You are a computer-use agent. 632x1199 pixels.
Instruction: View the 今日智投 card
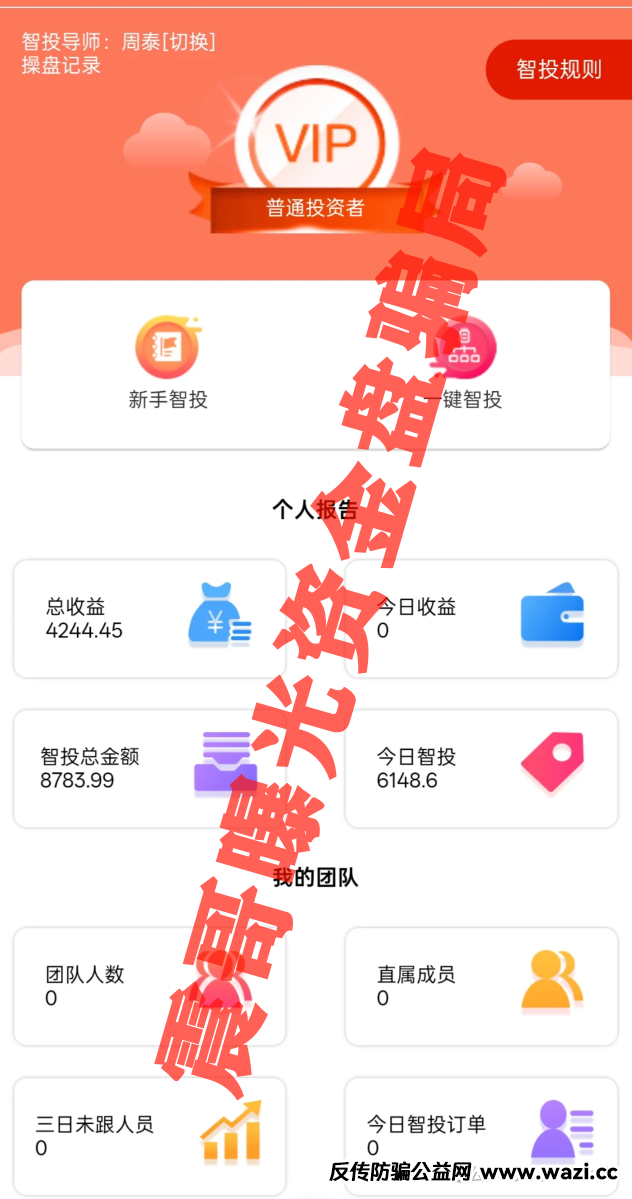(x=481, y=768)
